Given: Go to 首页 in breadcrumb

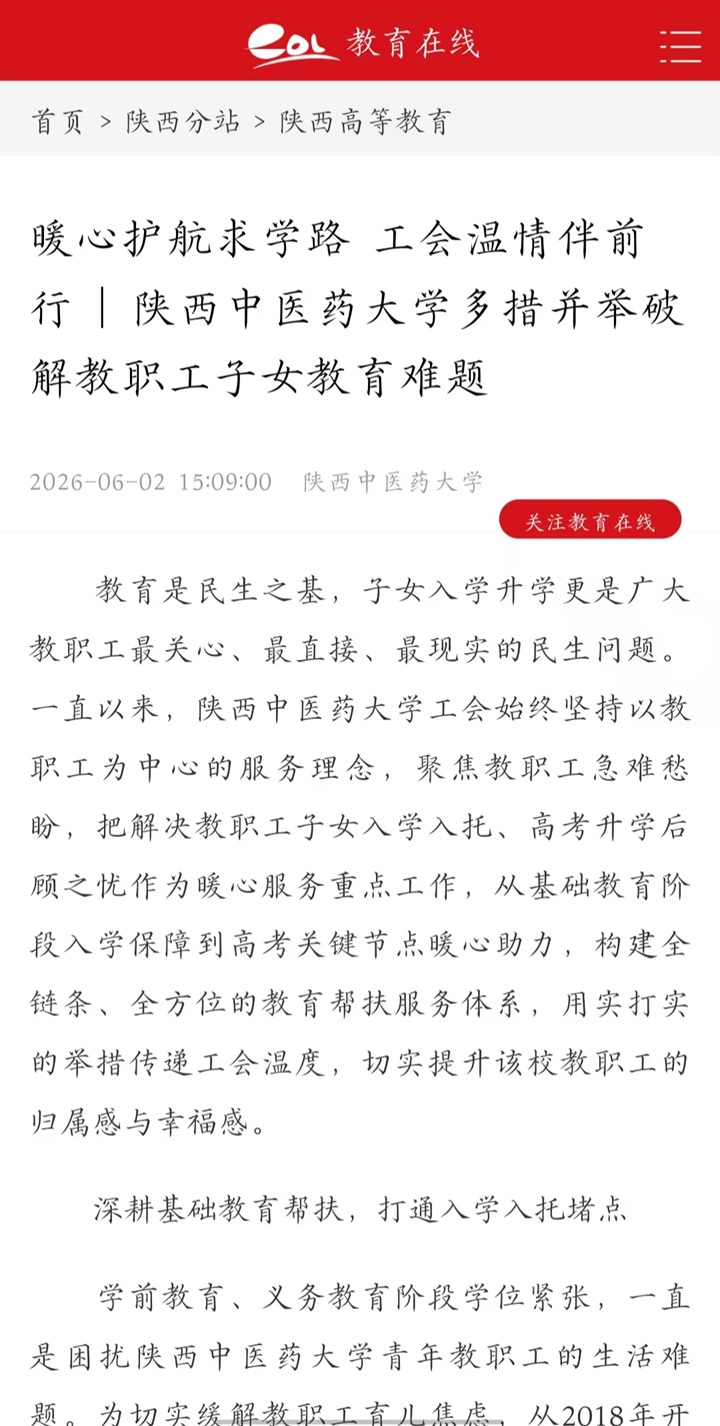Looking at the screenshot, I should pos(58,122).
